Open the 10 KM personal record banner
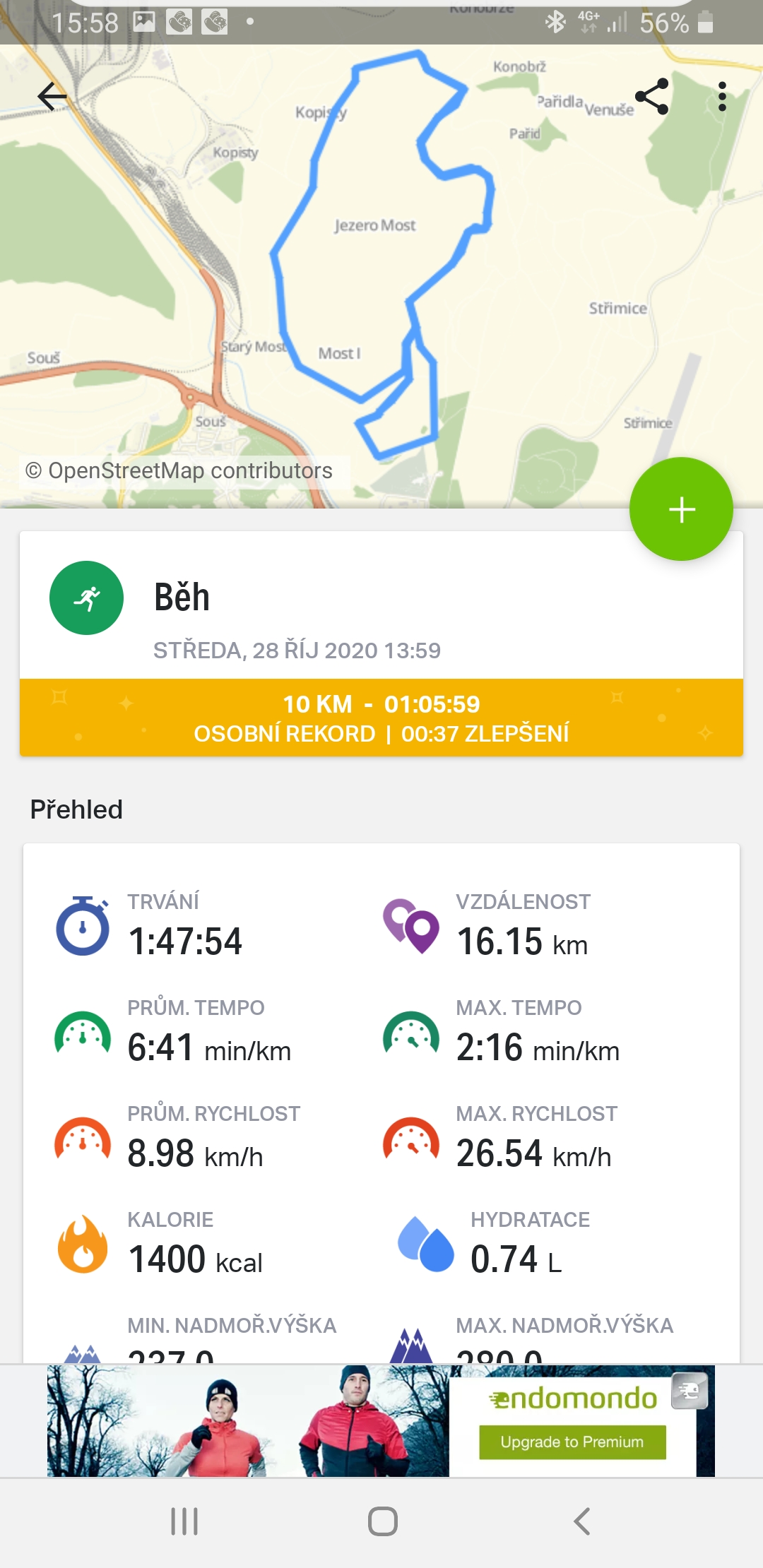The width and height of the screenshot is (763, 1568). click(x=381, y=718)
